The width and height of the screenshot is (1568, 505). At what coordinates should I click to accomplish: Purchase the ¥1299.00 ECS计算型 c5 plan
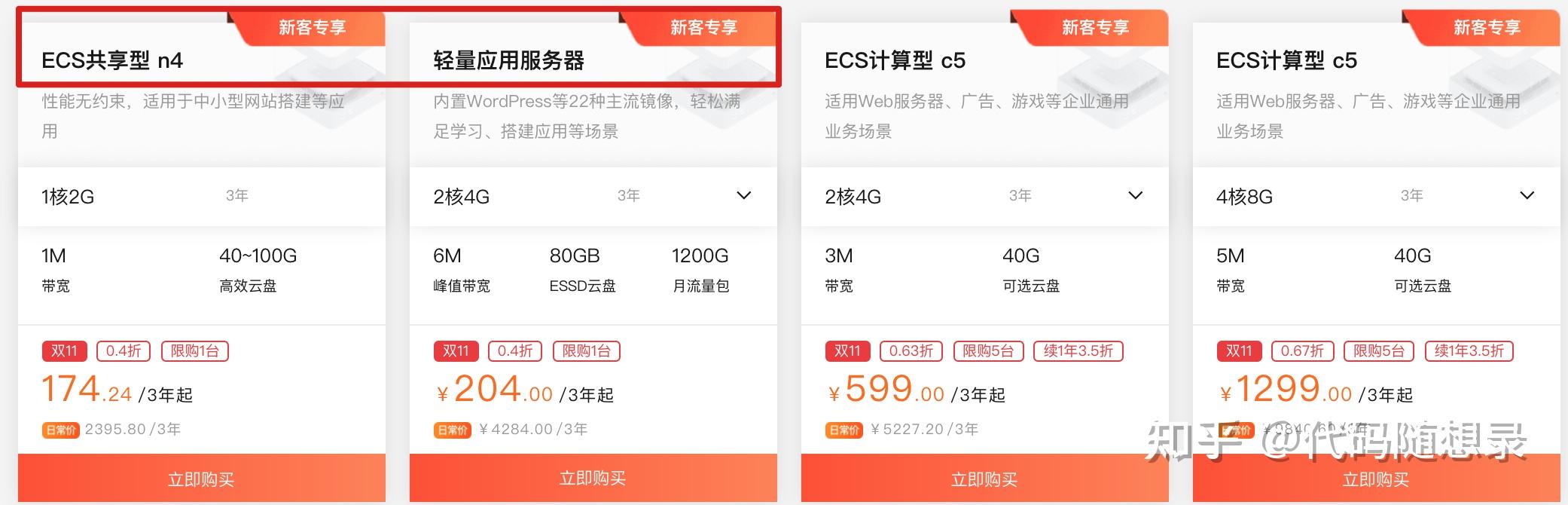coord(1376,479)
